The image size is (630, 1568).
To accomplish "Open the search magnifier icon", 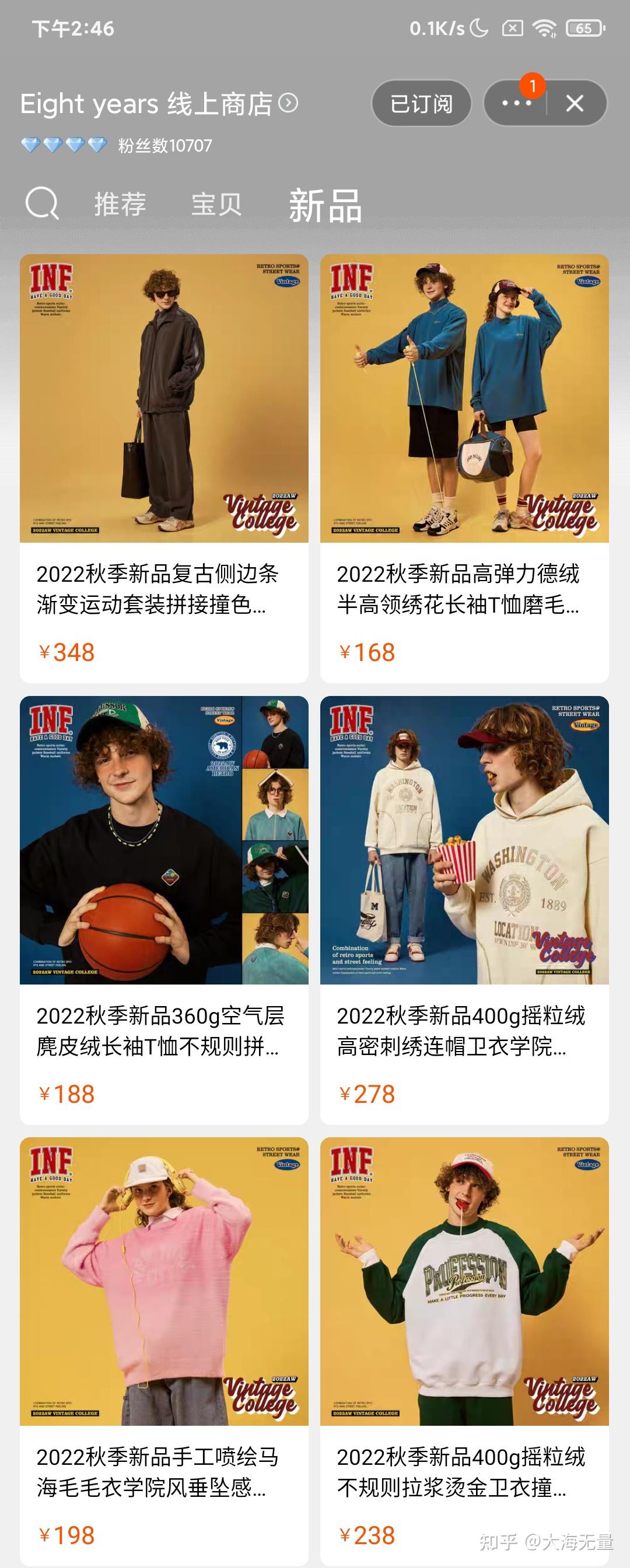I will click(42, 203).
